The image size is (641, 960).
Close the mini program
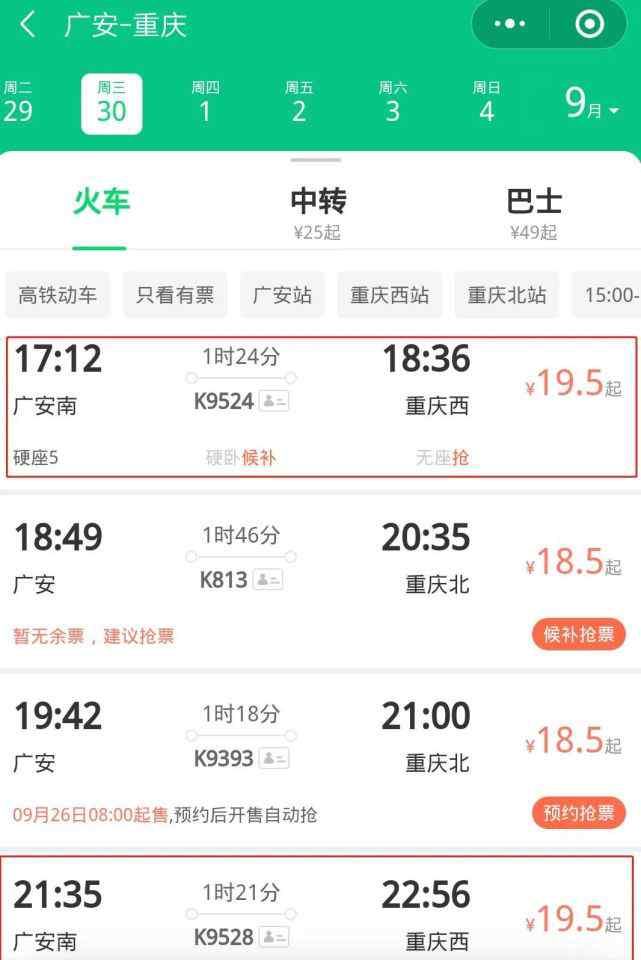590,25
